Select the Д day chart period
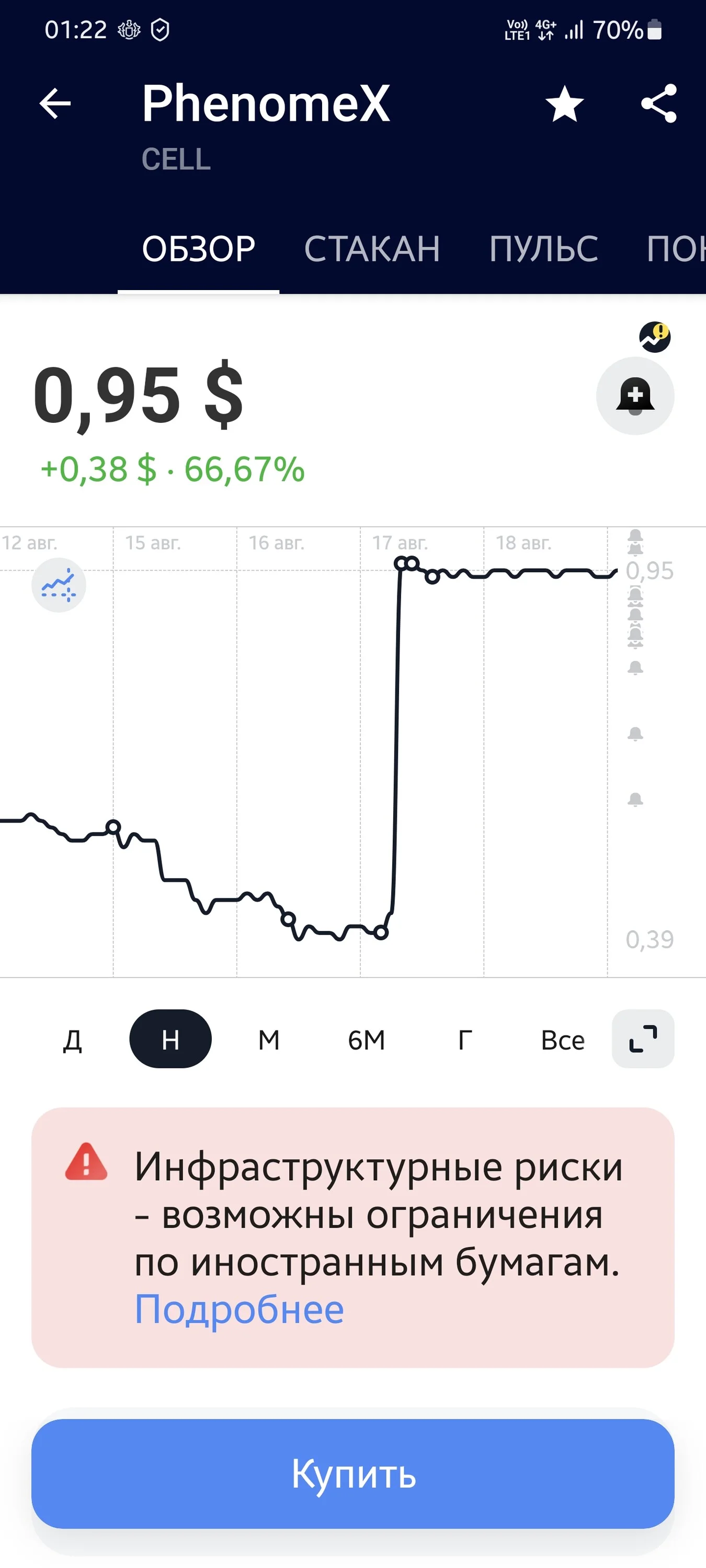Screen dimensions: 706x1568 click(73, 1039)
